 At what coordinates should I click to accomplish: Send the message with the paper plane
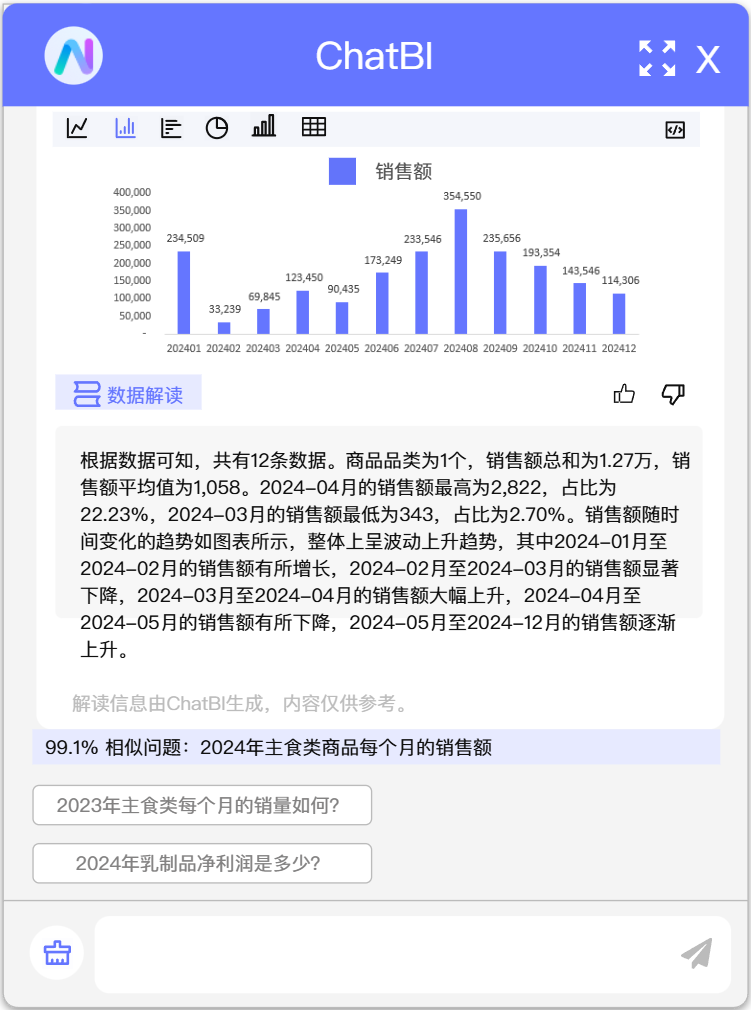pyautogui.click(x=696, y=953)
